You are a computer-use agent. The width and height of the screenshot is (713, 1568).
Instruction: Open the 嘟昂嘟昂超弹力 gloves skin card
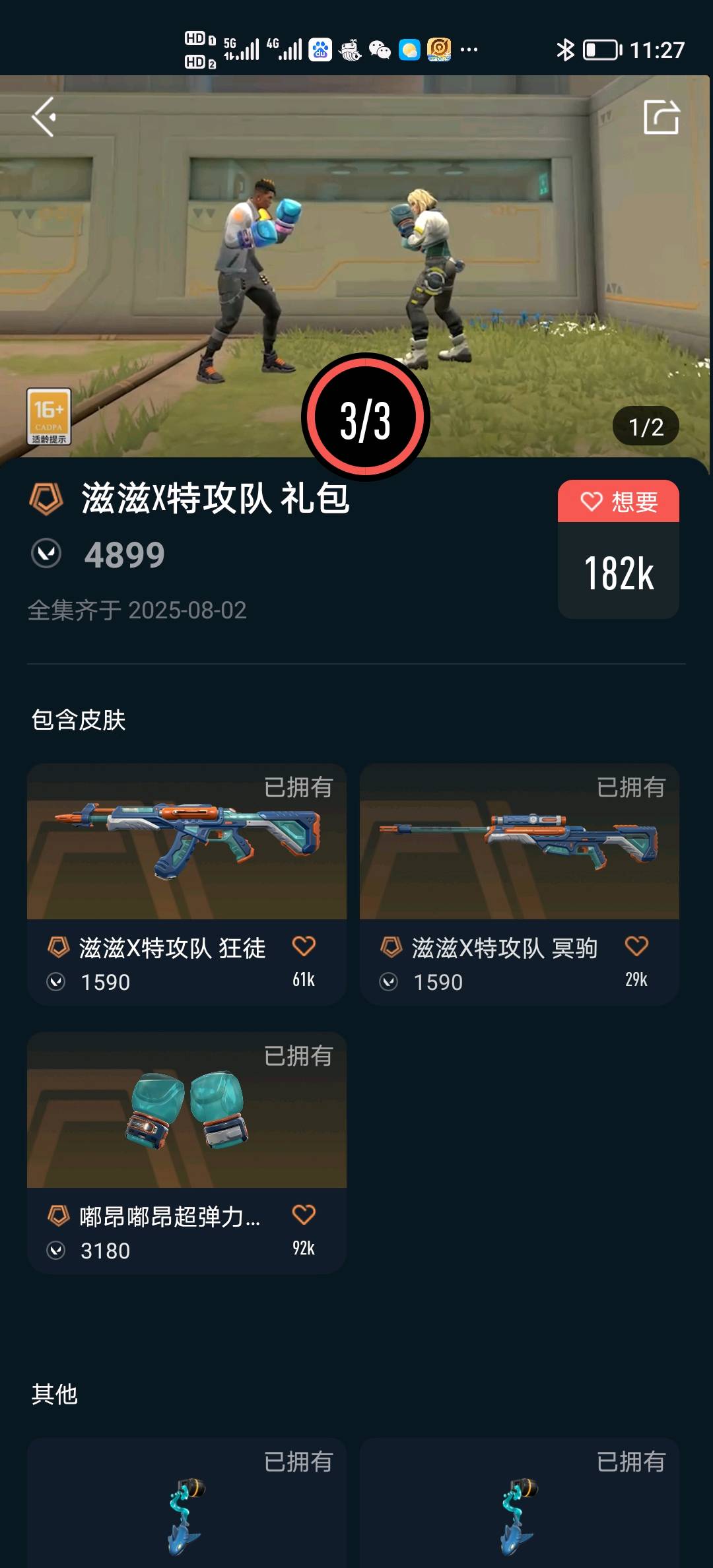187,1153
